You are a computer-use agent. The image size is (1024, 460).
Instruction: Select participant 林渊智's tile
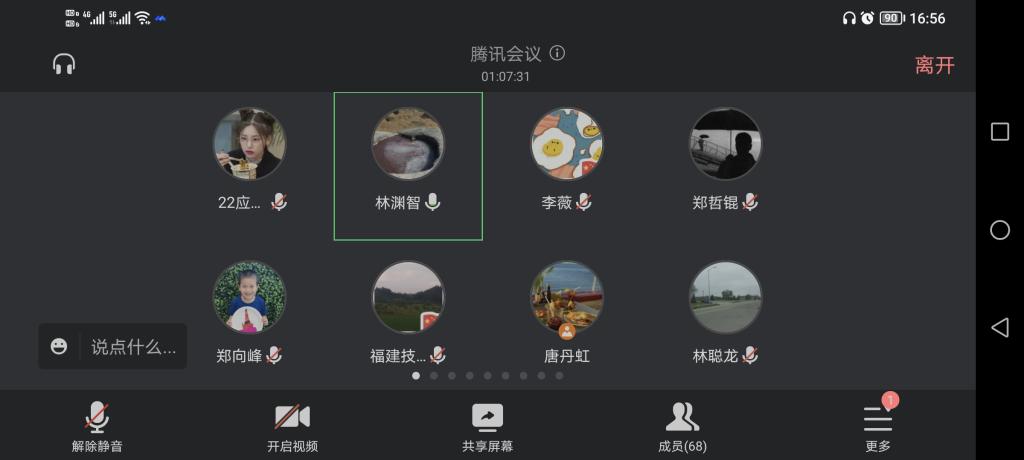pos(408,165)
